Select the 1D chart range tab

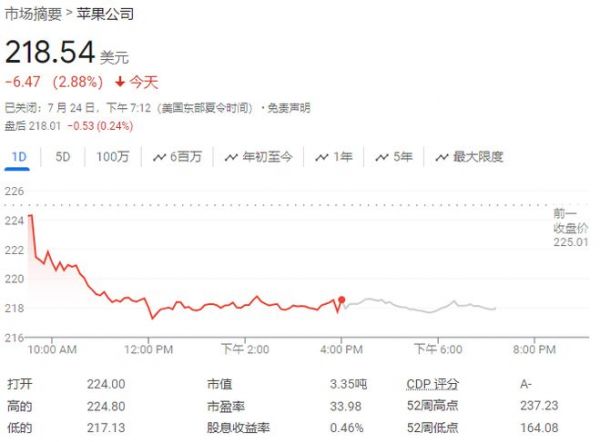[19, 156]
